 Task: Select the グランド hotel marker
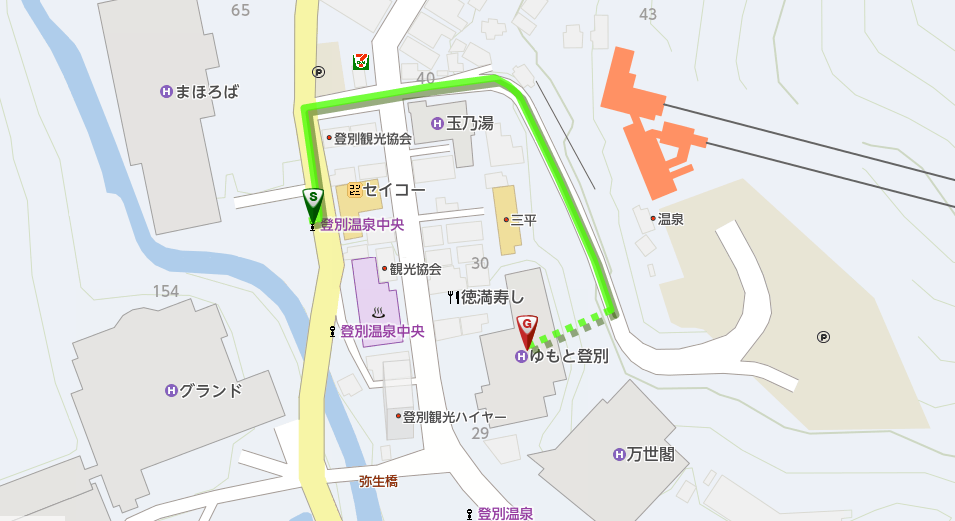pos(171,390)
